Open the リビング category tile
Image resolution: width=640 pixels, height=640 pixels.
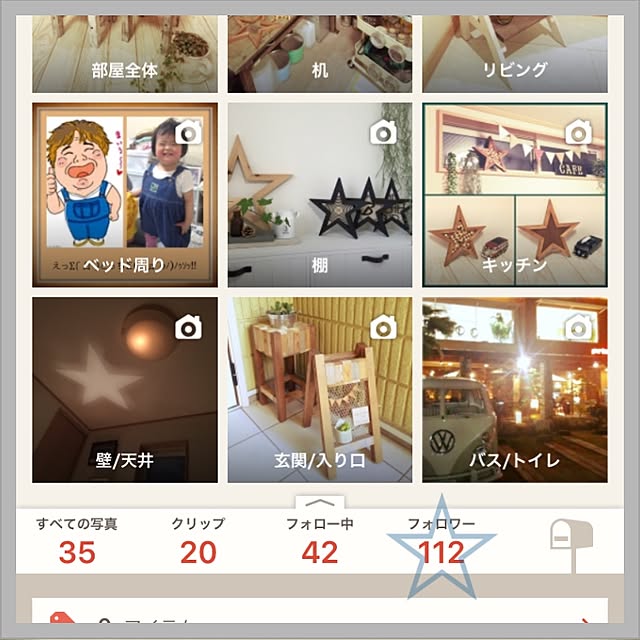[x=514, y=50]
